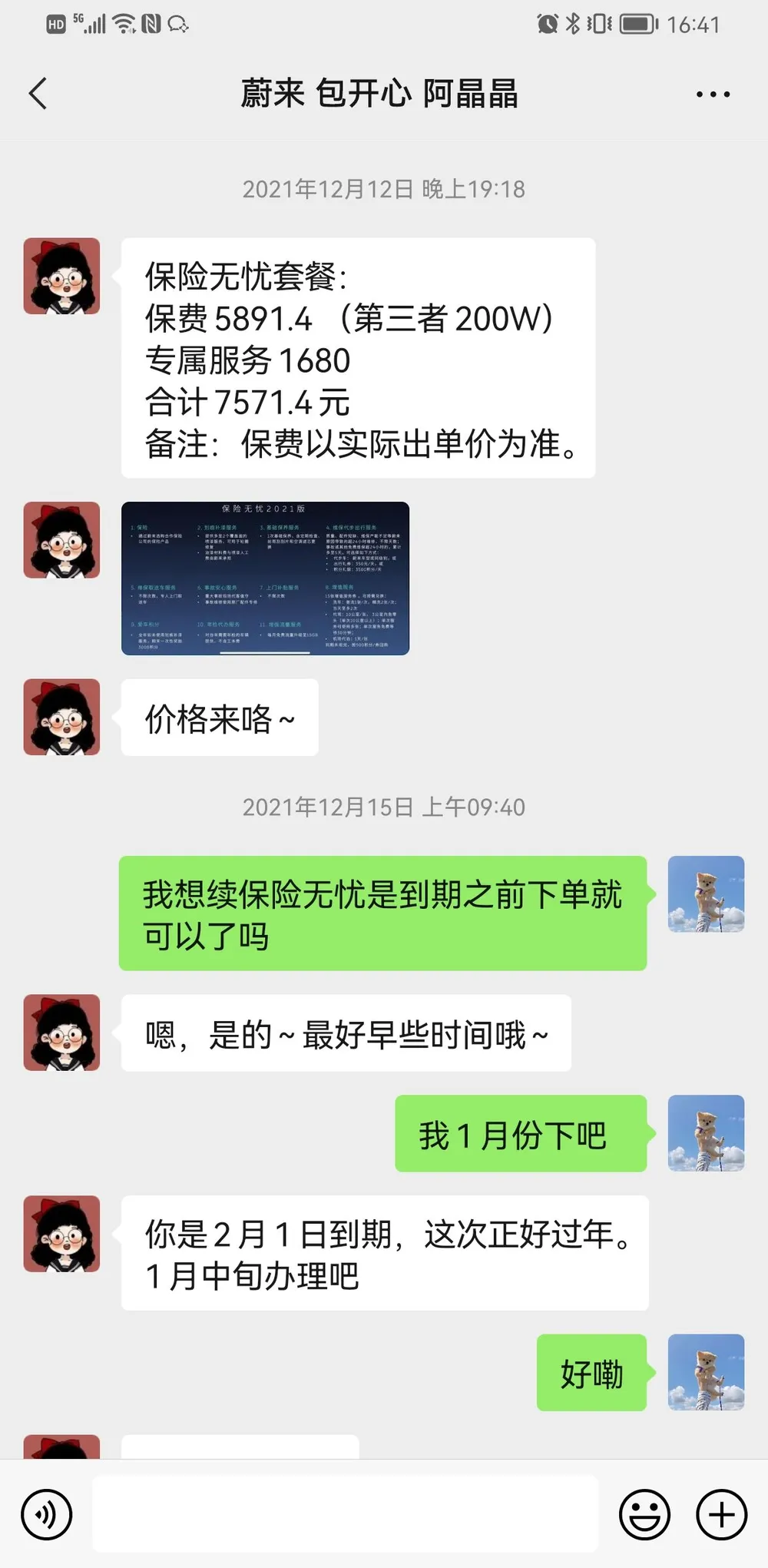768x1568 pixels.
Task: Open chat info overflow menu
Action: click(x=713, y=94)
